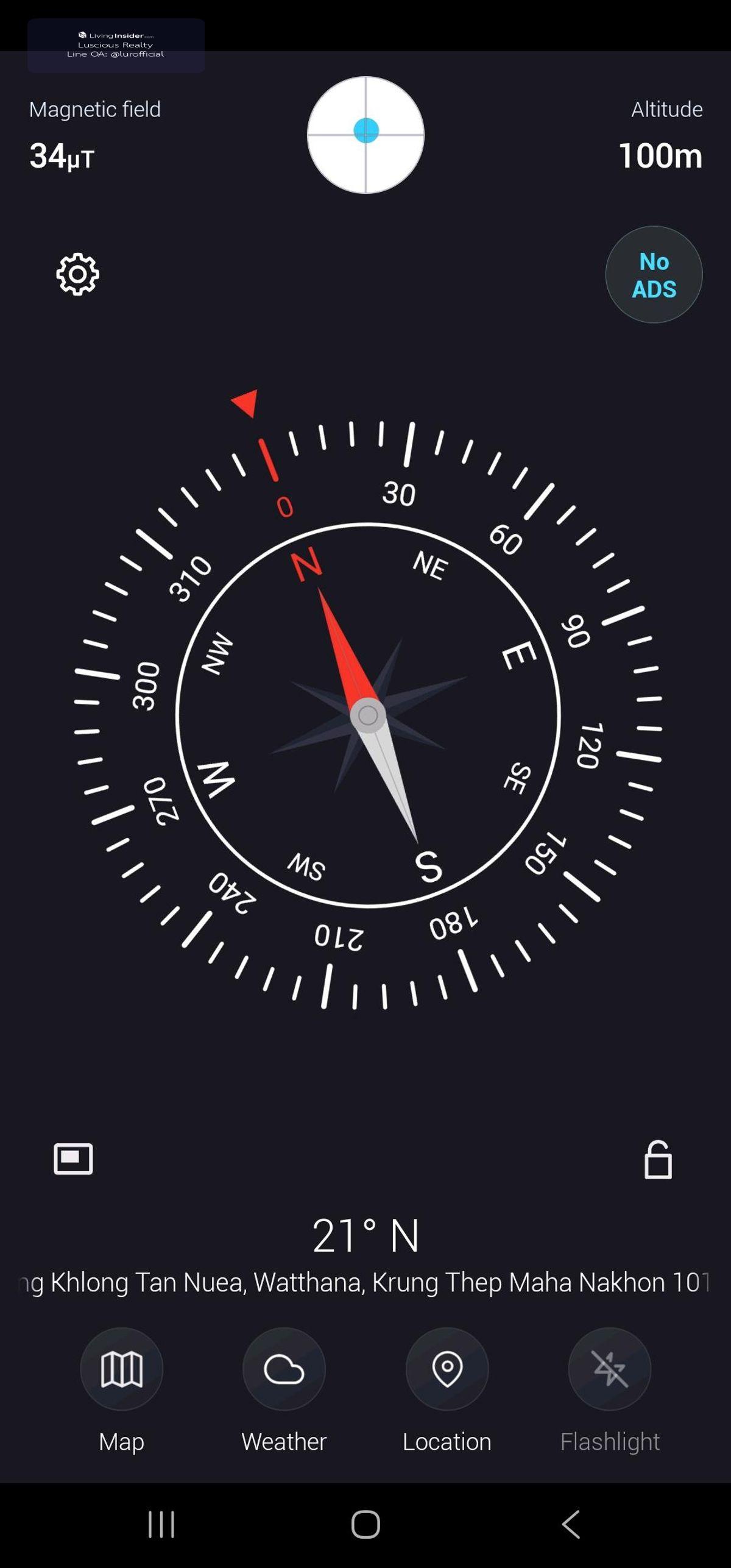The image size is (731, 1568).
Task: Tap the screen display icon above the heading
Action: point(73,1158)
